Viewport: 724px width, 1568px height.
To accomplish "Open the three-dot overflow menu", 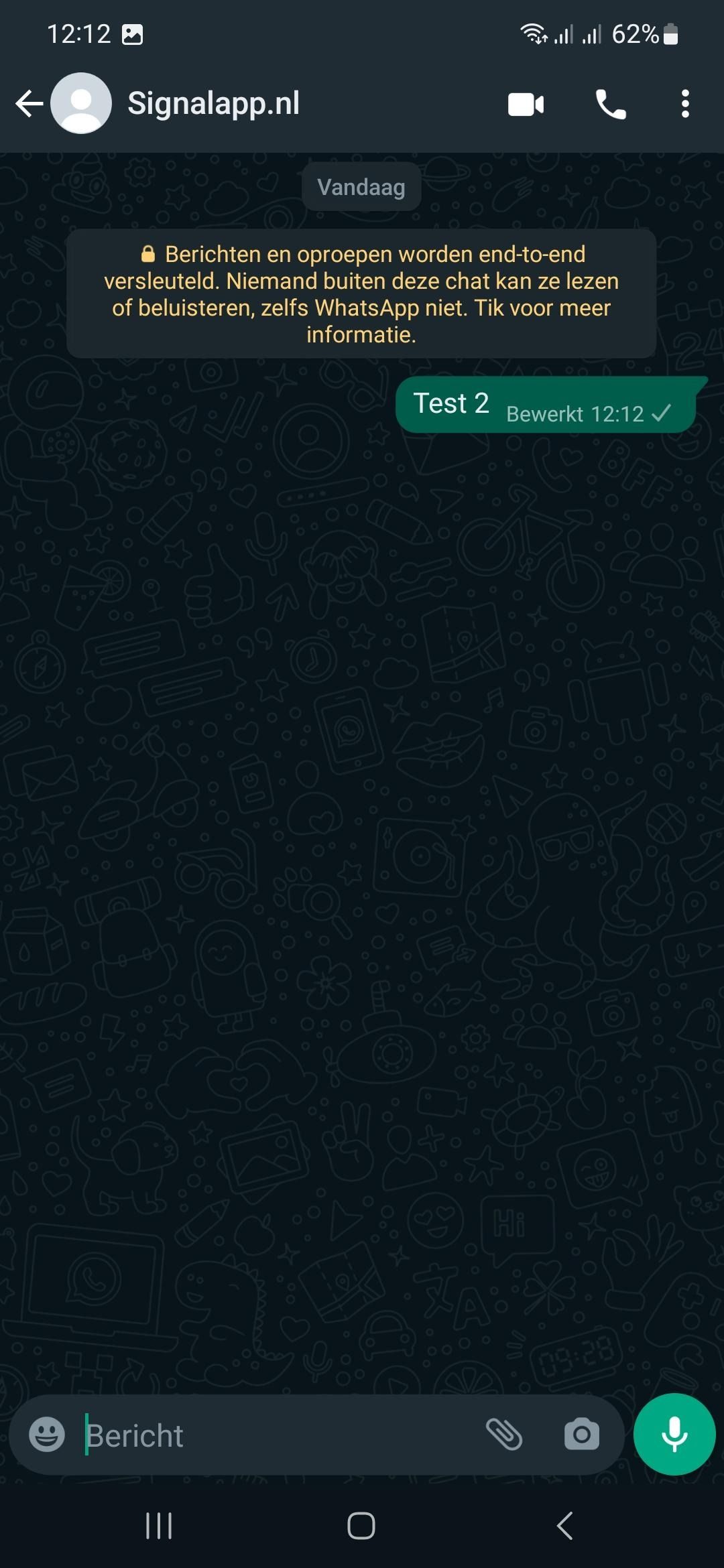I will pyautogui.click(x=684, y=104).
